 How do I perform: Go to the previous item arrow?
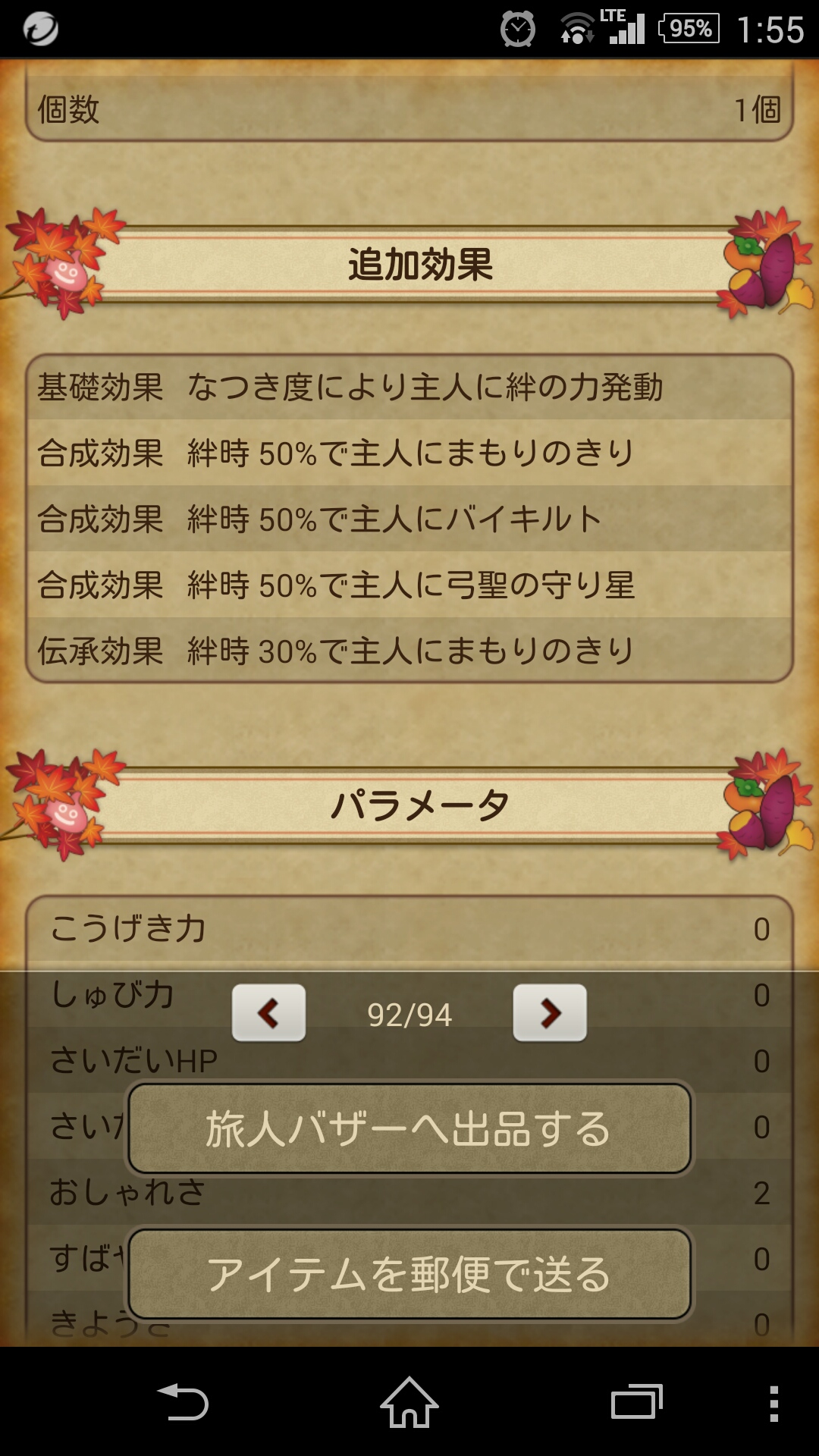point(268,1013)
